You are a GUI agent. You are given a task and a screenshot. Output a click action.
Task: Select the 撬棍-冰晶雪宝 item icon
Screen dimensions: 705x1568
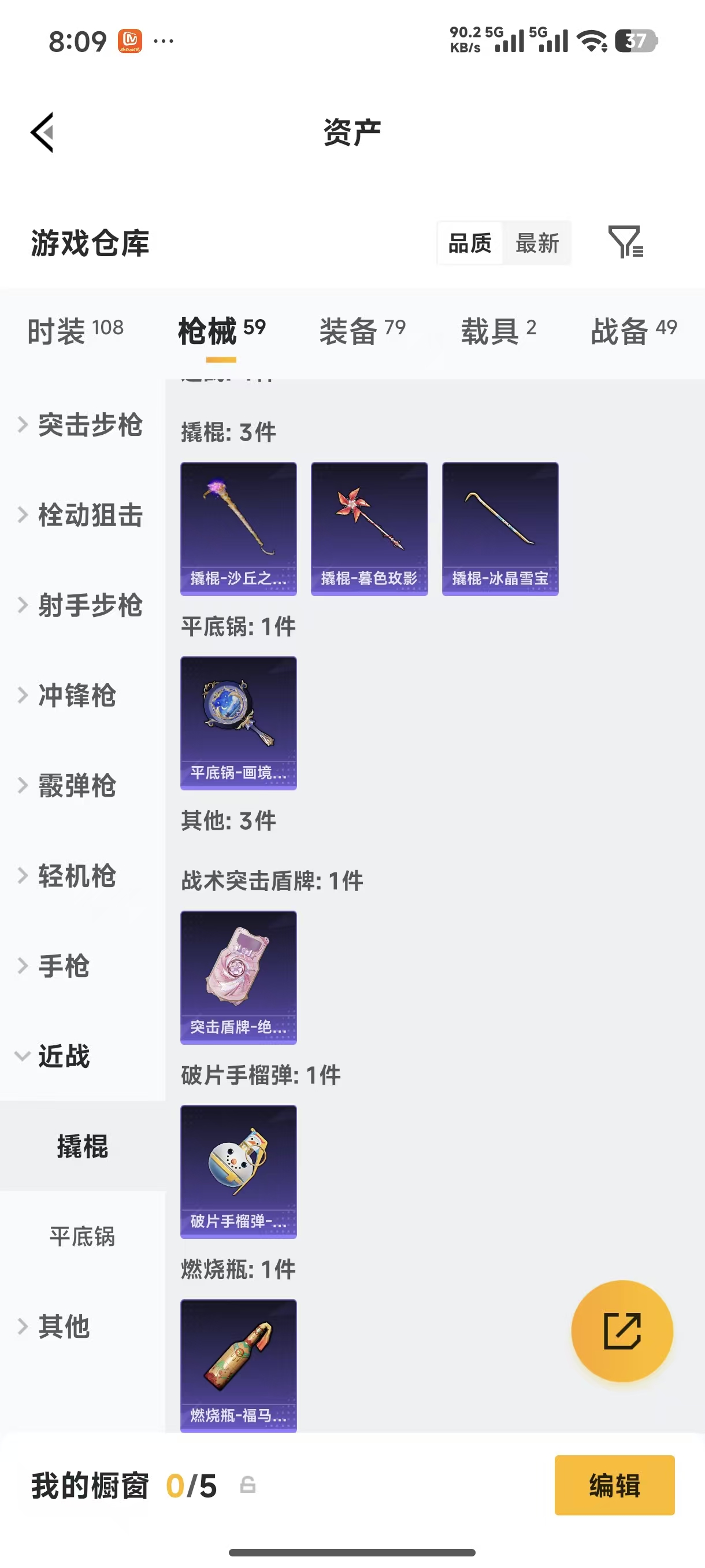pyautogui.click(x=500, y=527)
